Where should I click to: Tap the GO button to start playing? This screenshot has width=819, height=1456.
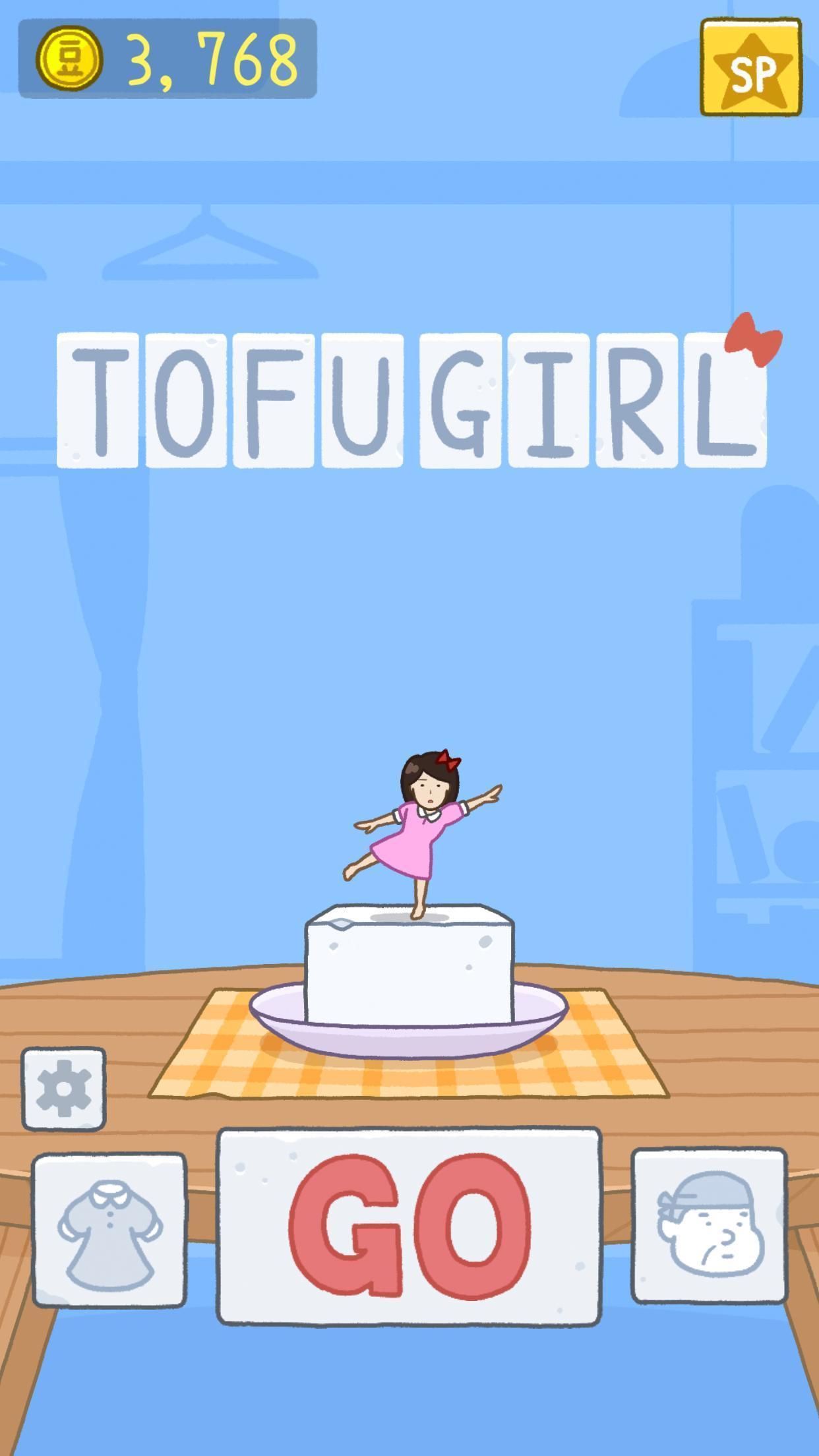(x=409, y=1227)
